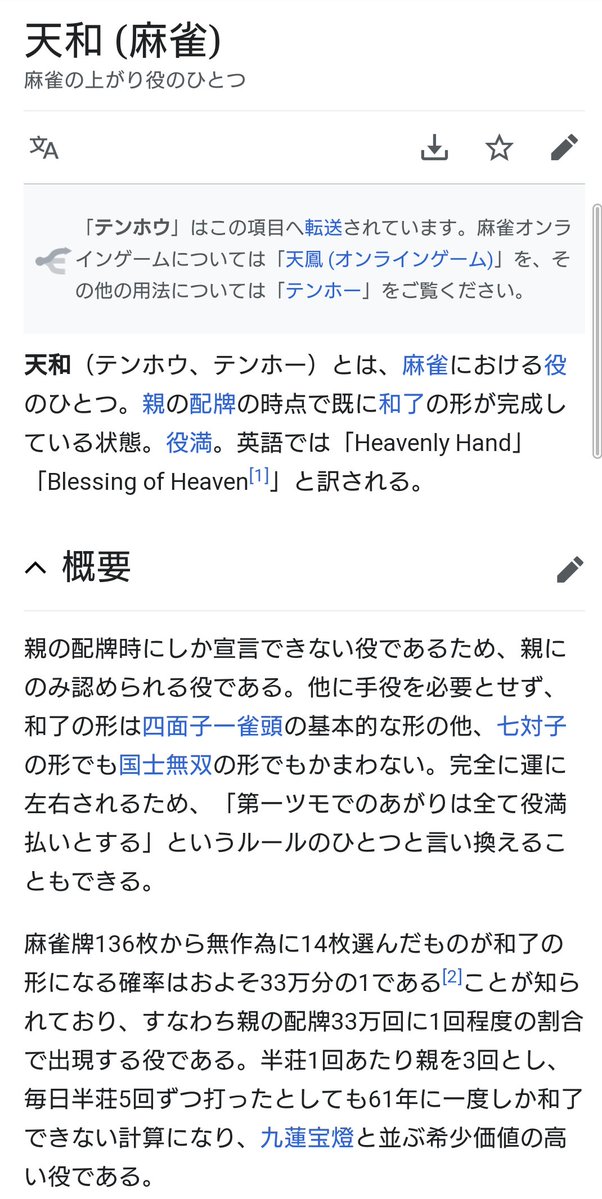Jump to footnote [1] reference
Image resolution: width=602 pixels, height=1199 pixels.
259,478
